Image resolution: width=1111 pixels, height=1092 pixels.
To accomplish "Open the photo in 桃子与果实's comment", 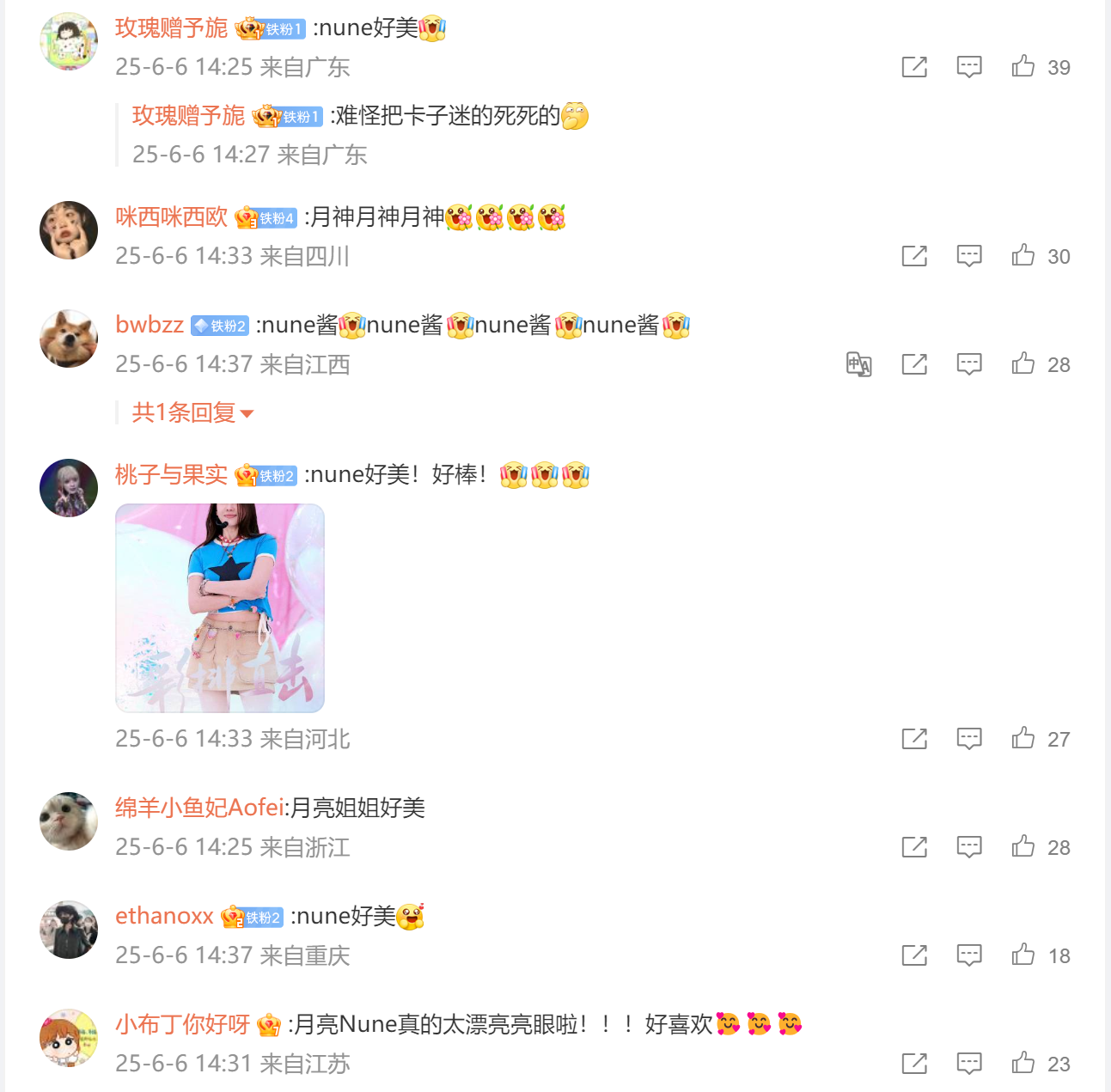I will coord(220,608).
